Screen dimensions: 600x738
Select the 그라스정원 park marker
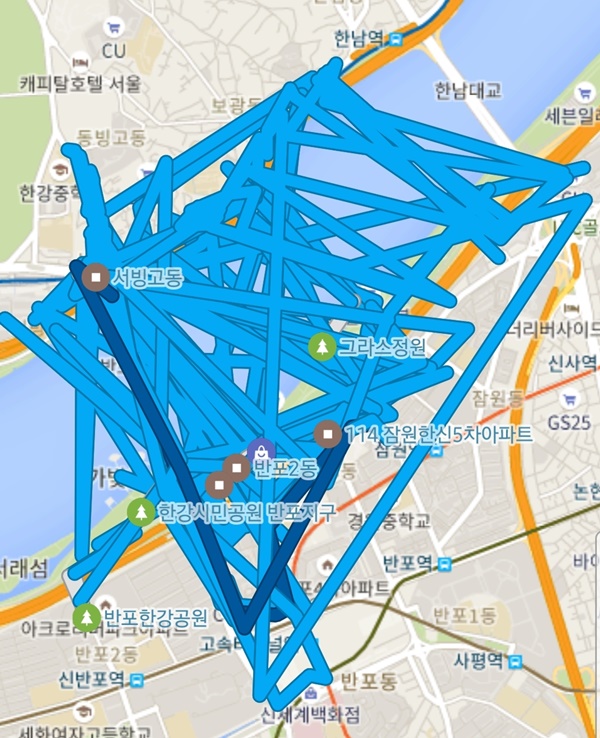(321, 347)
